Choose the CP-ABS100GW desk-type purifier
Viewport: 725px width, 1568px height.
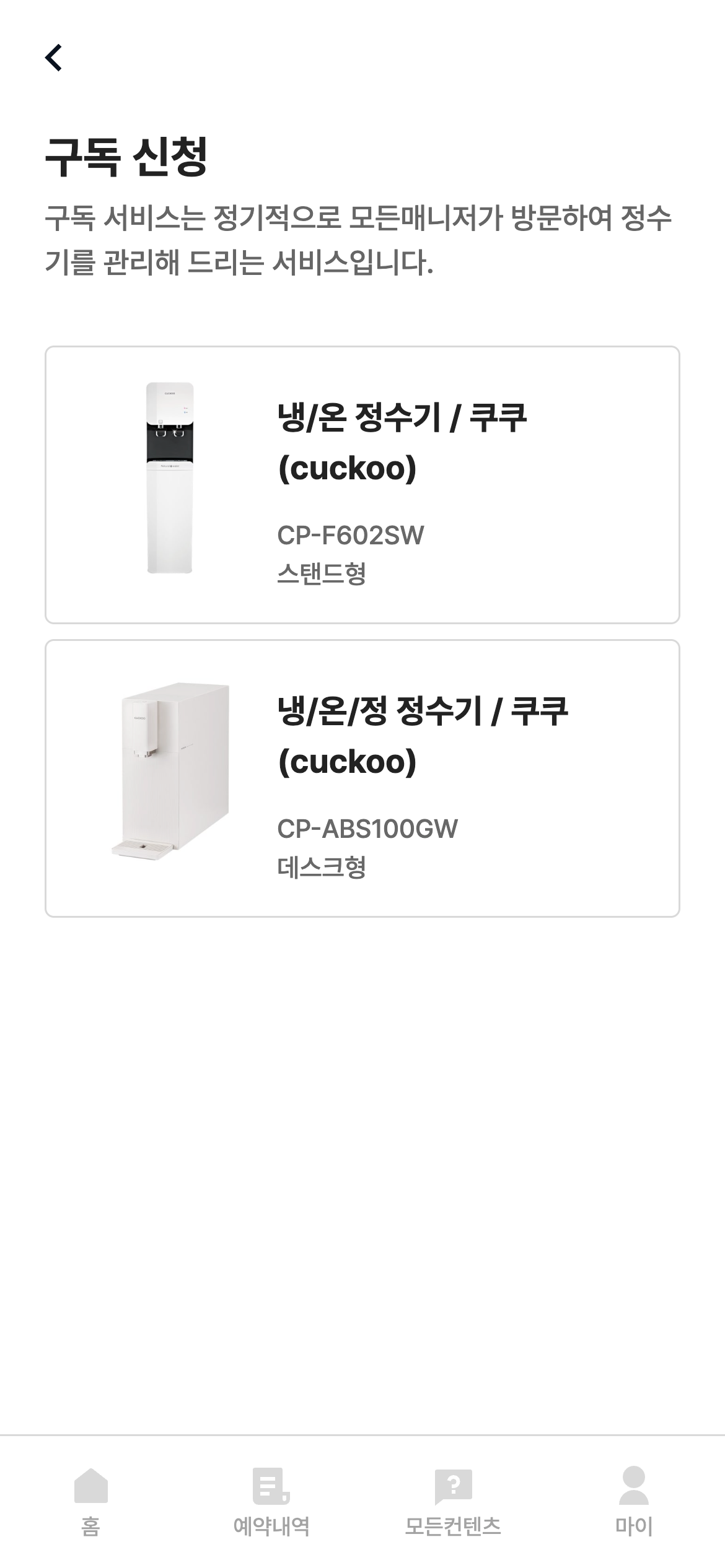click(x=362, y=778)
